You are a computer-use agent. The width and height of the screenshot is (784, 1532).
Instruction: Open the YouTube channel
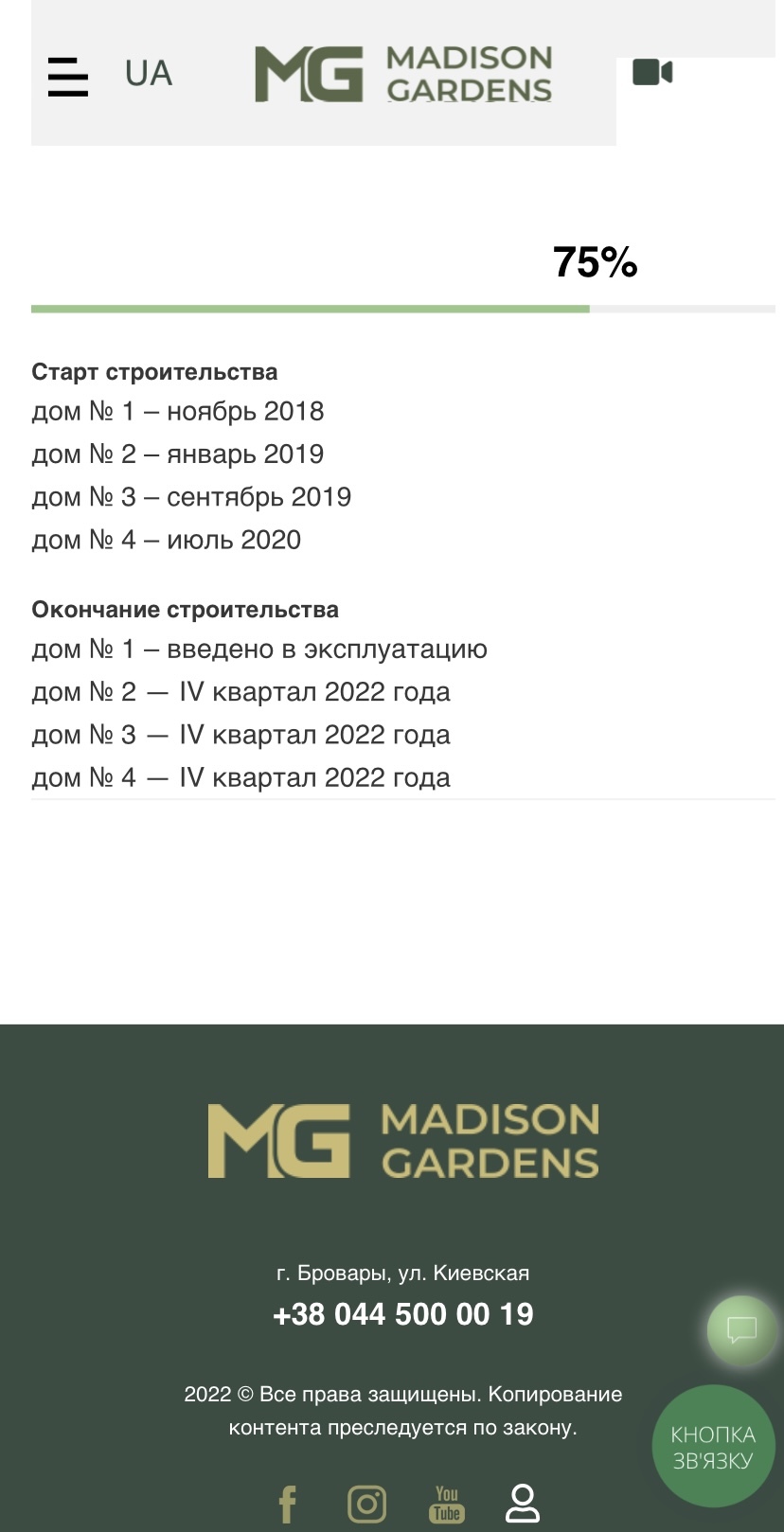click(446, 1503)
